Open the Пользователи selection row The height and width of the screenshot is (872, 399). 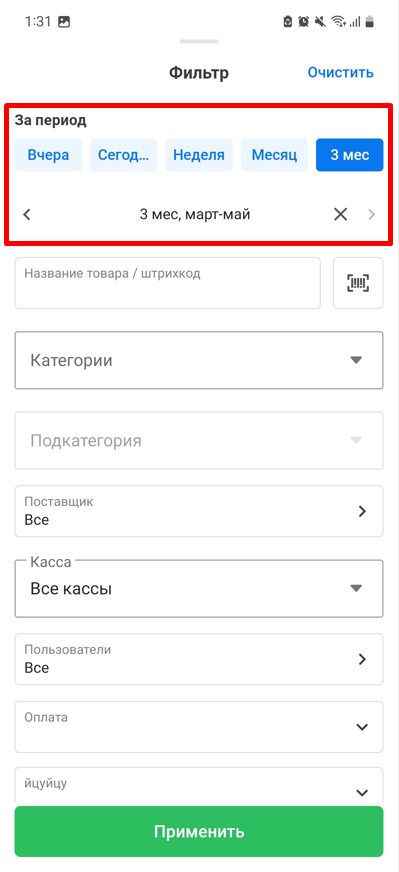tap(199, 659)
